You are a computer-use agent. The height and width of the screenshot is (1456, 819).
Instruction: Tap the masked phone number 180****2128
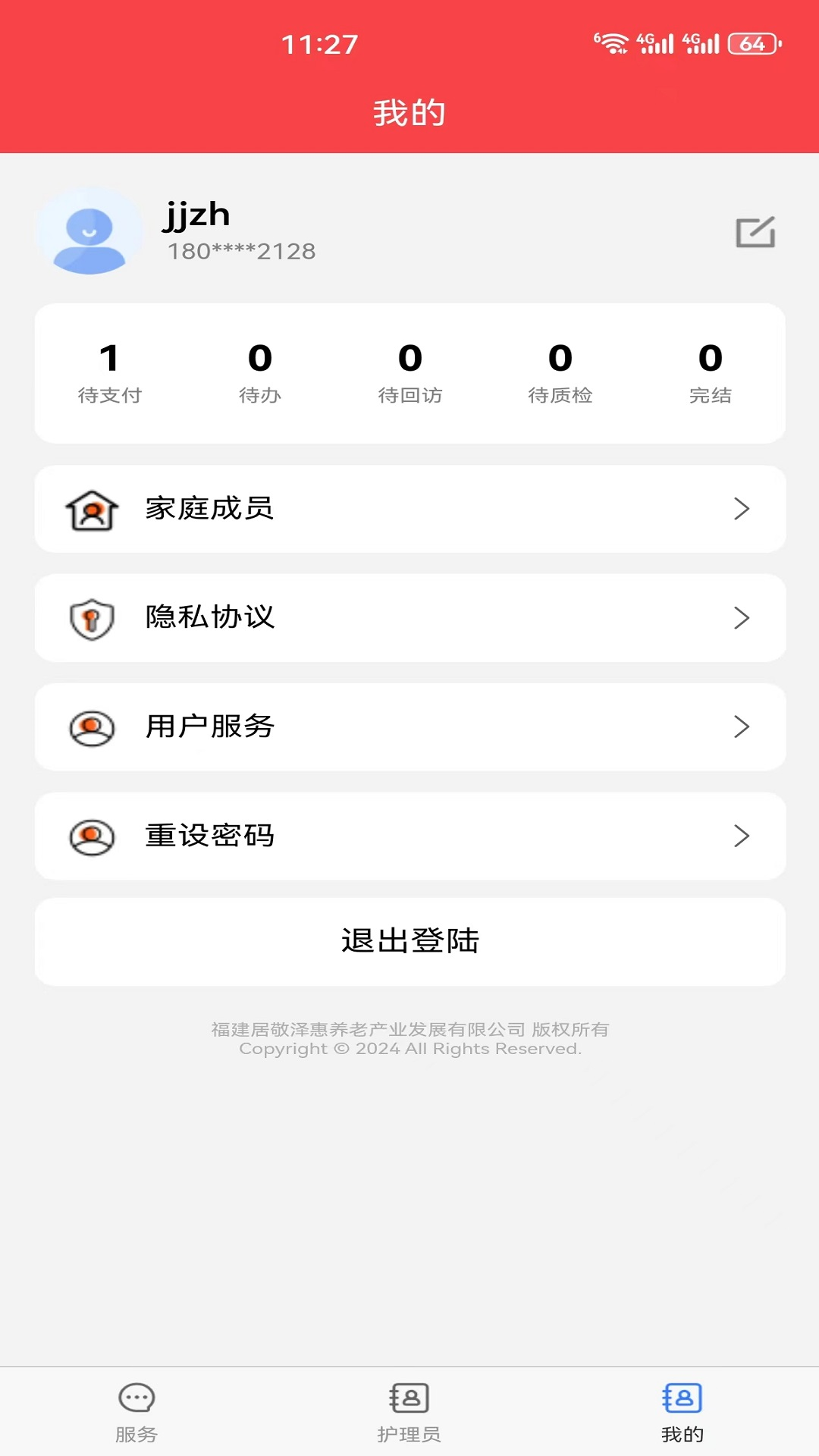(x=240, y=251)
